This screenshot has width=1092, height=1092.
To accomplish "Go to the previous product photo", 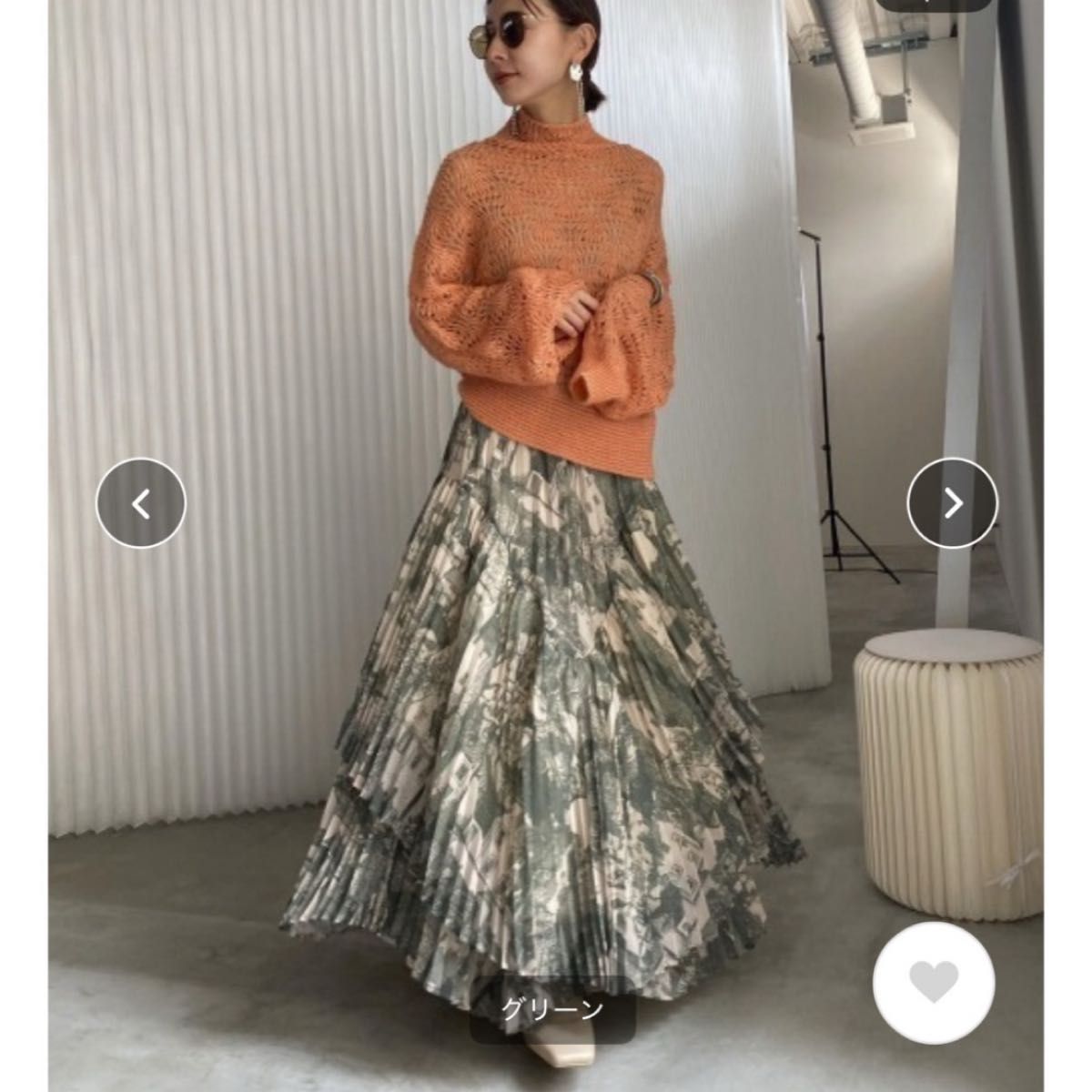I will [141, 503].
